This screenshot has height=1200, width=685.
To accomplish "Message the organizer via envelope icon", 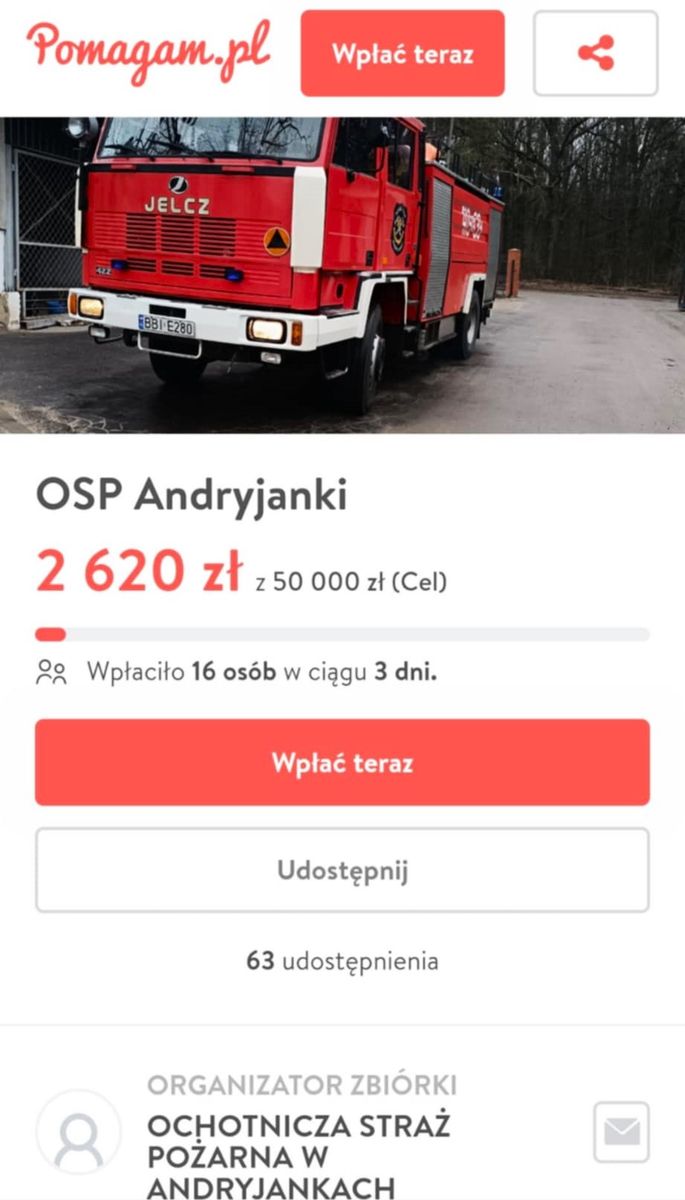I will click(621, 1132).
